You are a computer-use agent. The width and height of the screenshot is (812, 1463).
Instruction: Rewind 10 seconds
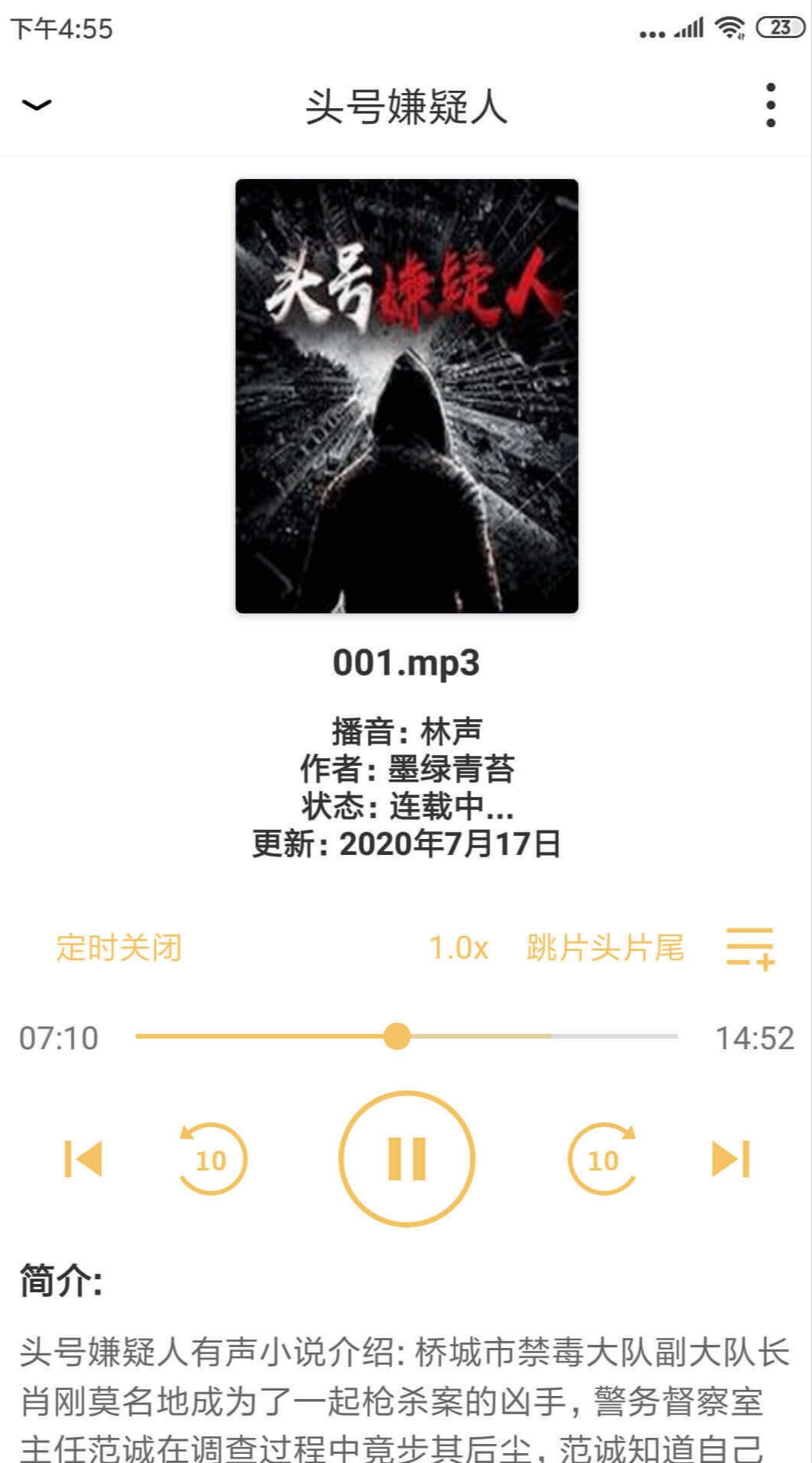pos(213,1159)
